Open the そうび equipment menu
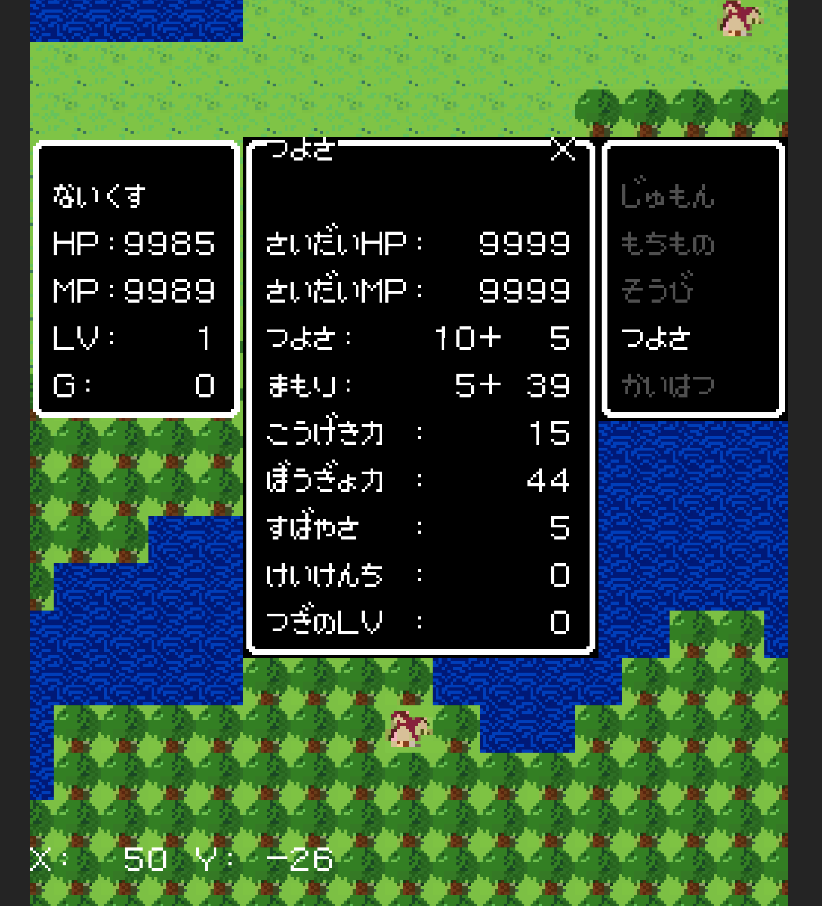 (657, 291)
